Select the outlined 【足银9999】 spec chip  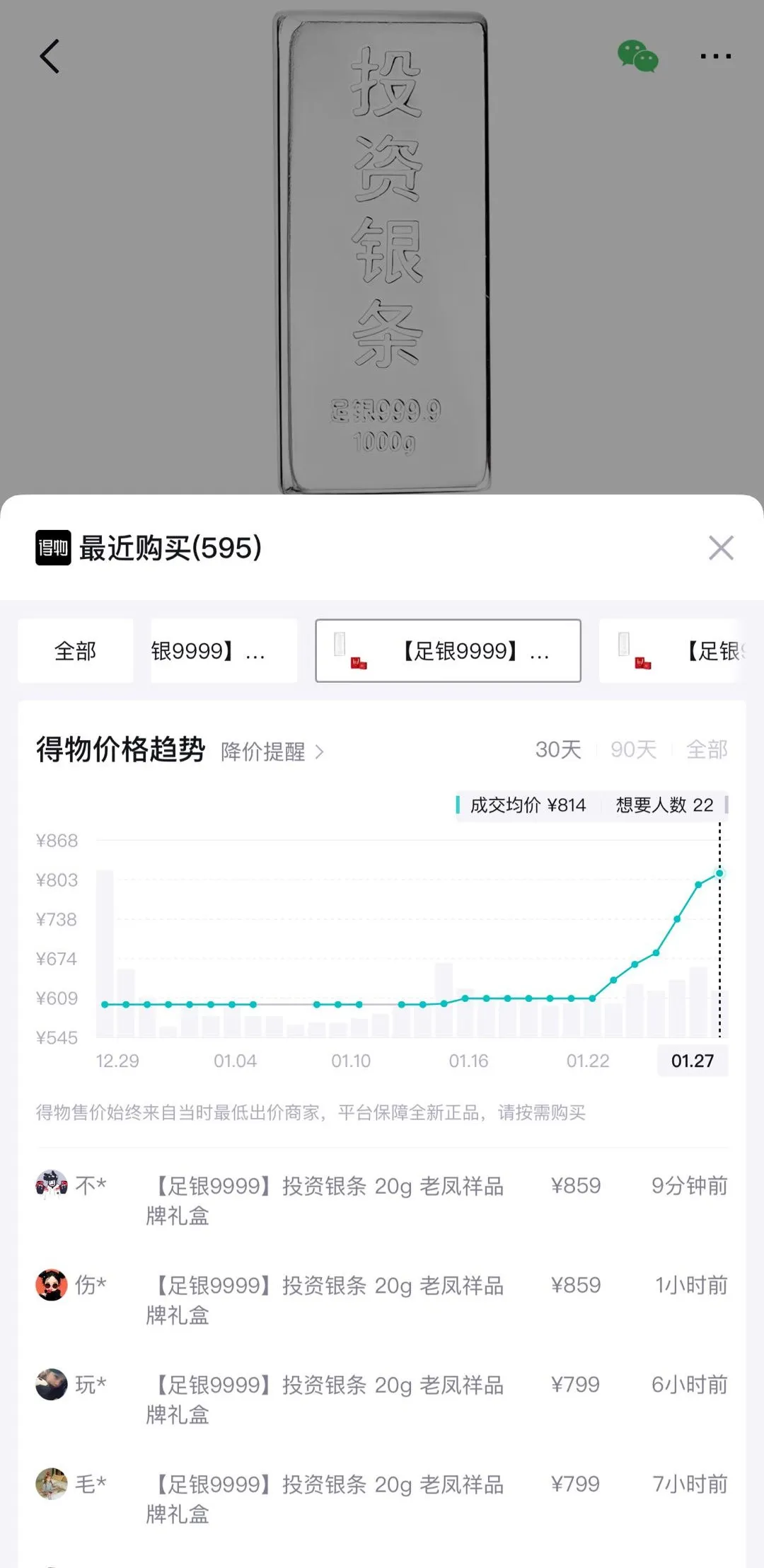point(448,651)
